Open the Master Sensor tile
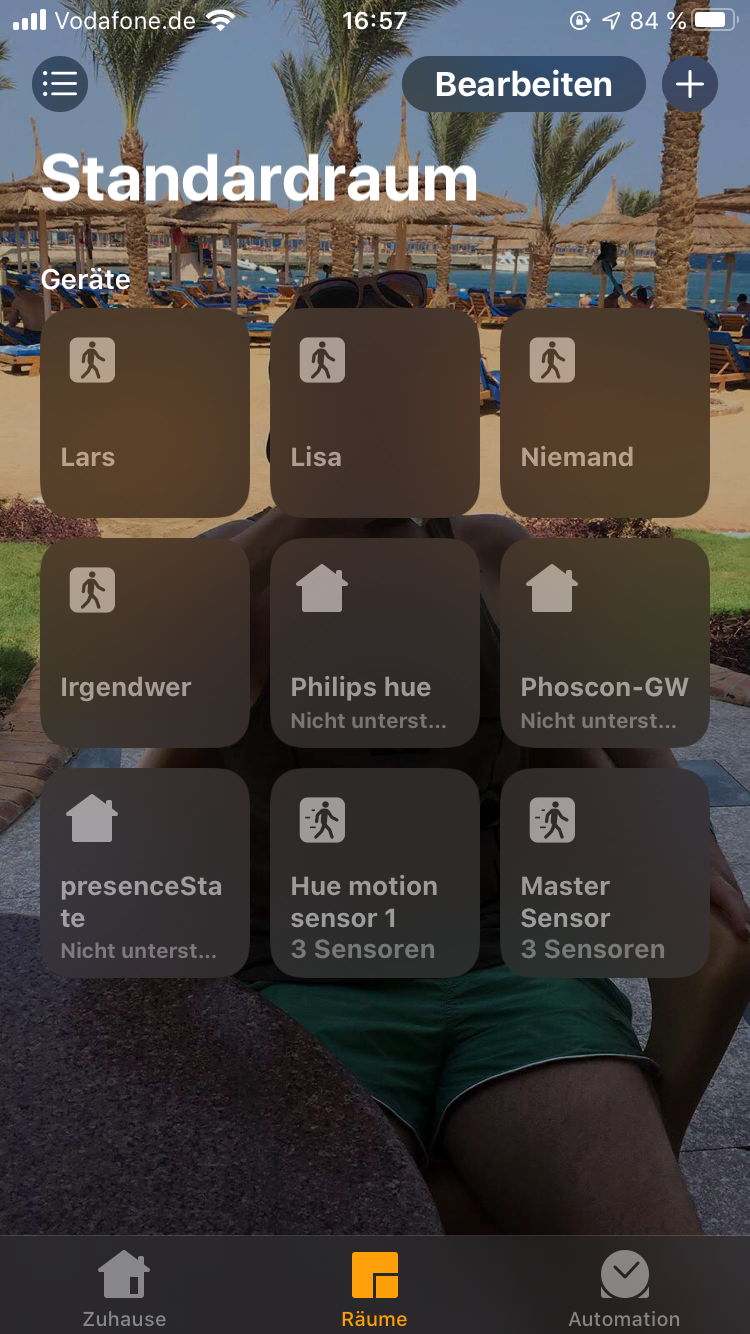The height and width of the screenshot is (1334, 750). [605, 873]
